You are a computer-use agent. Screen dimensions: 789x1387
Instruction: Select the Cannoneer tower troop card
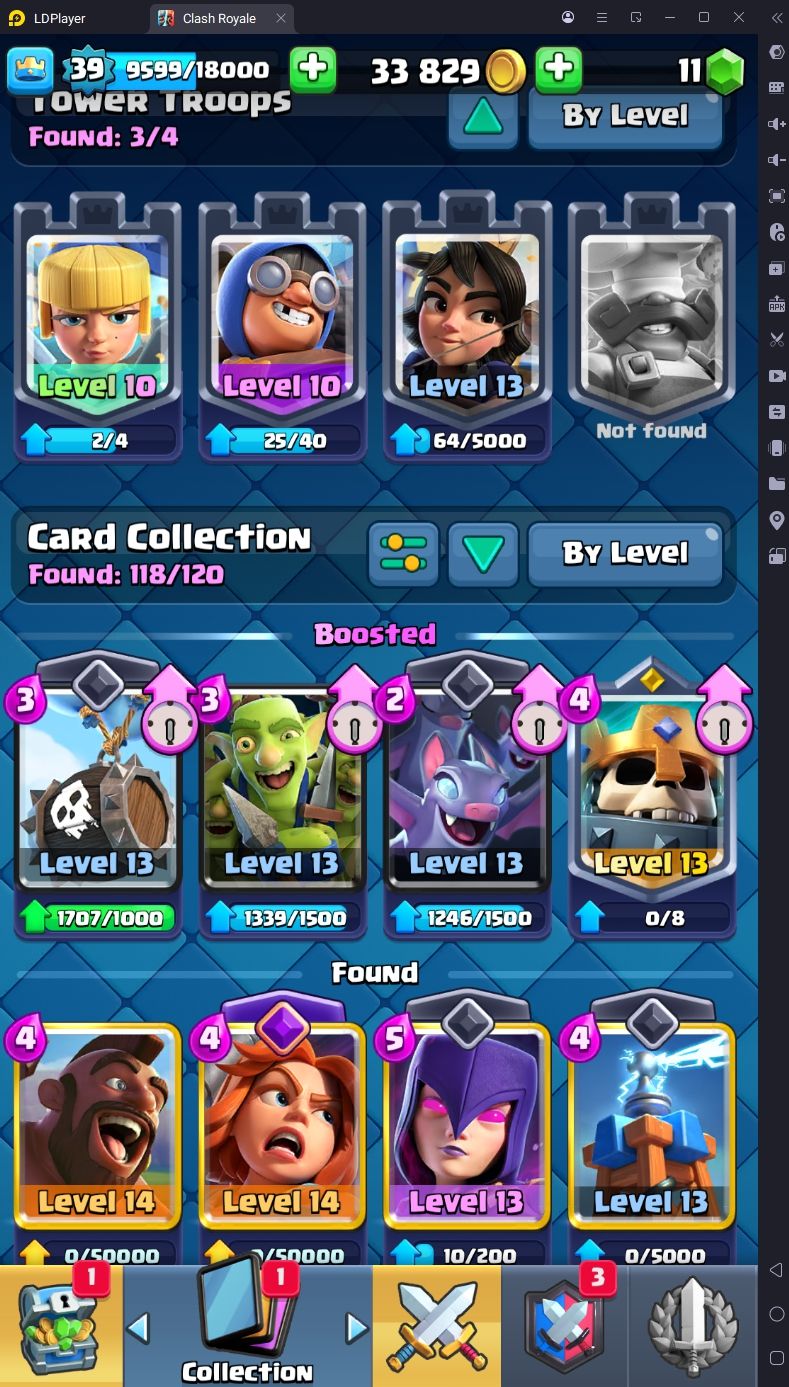pos(282,330)
